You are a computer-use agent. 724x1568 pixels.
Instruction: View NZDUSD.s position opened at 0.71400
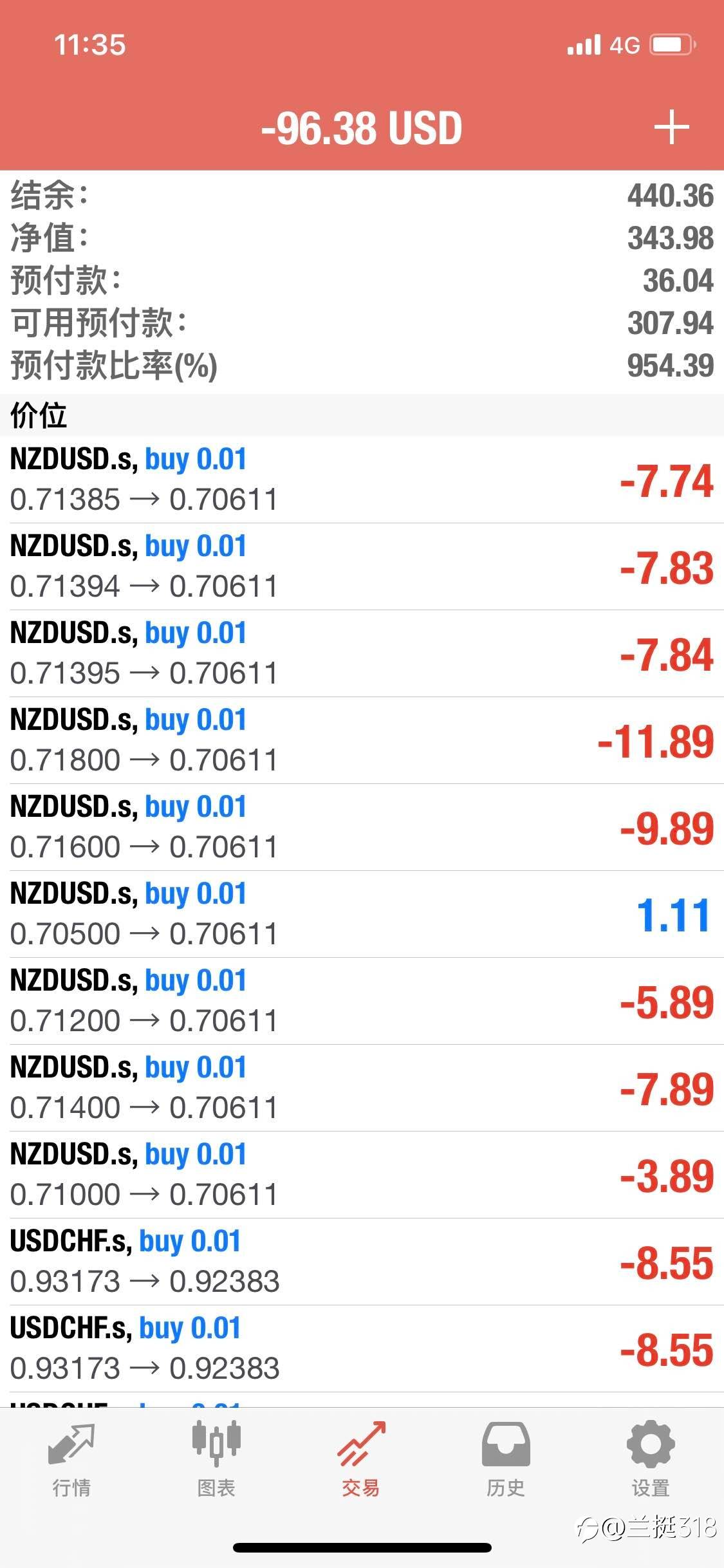pos(362,1088)
